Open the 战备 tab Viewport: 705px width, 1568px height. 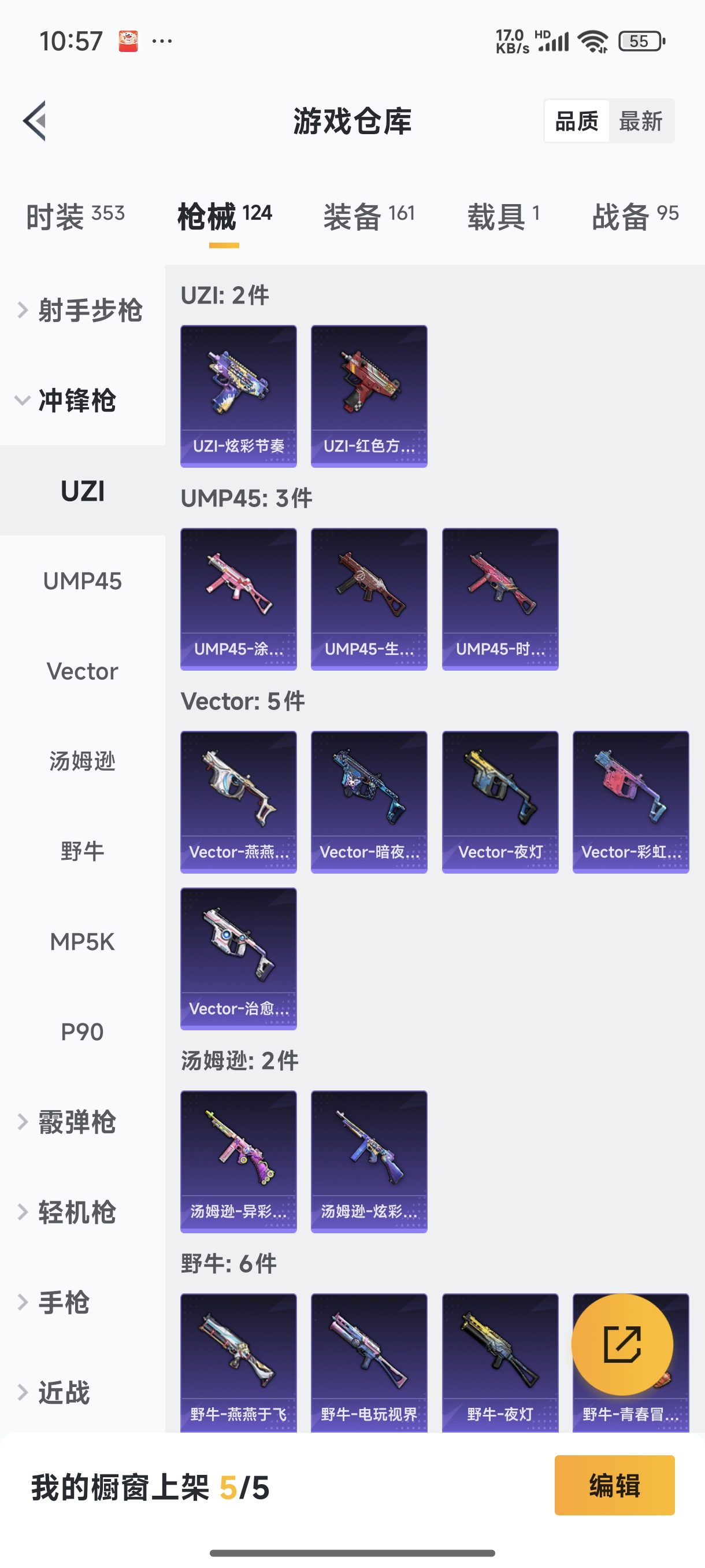point(634,216)
